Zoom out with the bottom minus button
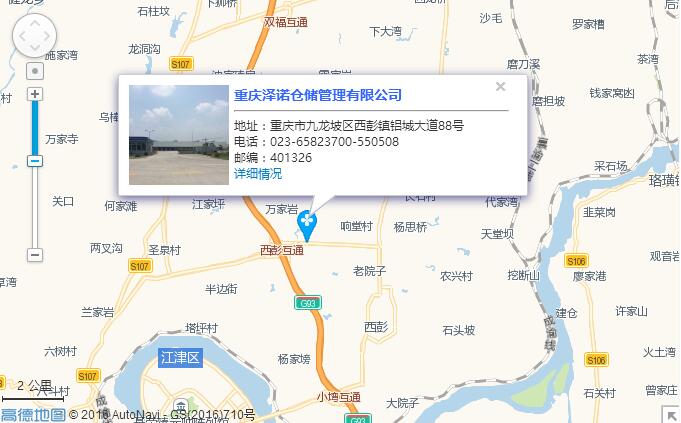This screenshot has width=681, height=423. point(35,255)
